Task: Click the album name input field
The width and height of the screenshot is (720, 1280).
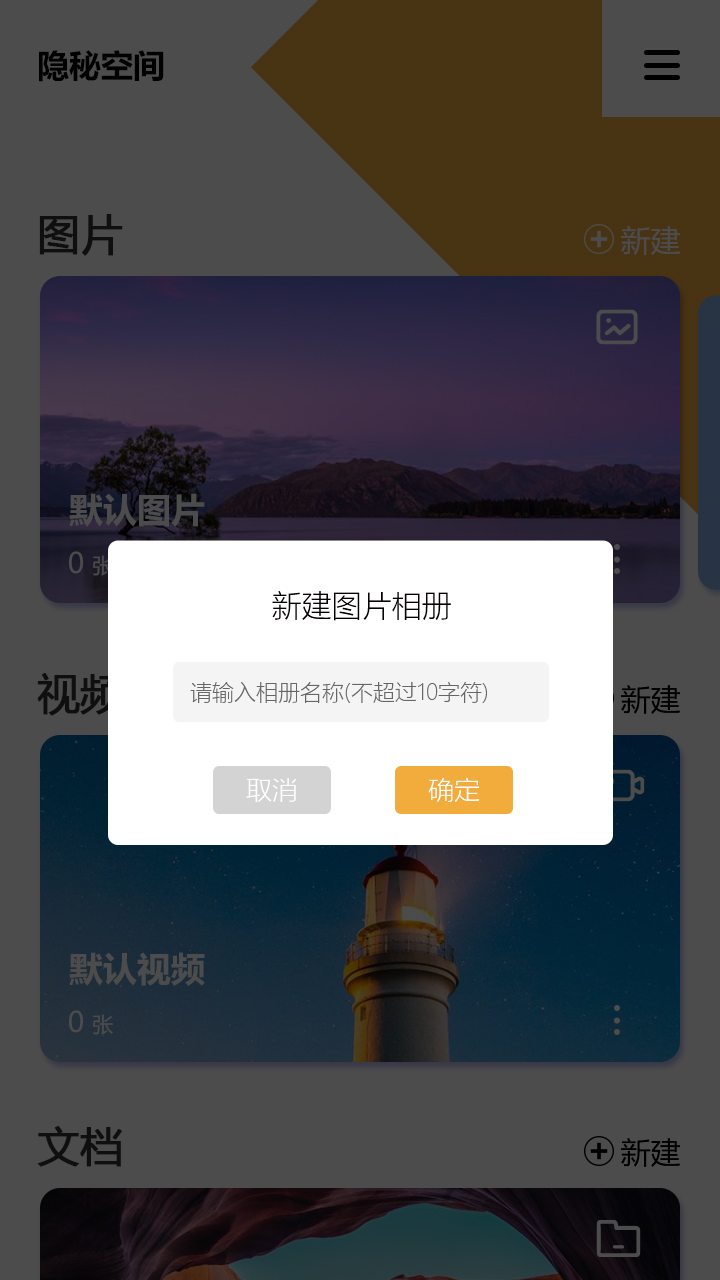Action: (361, 692)
